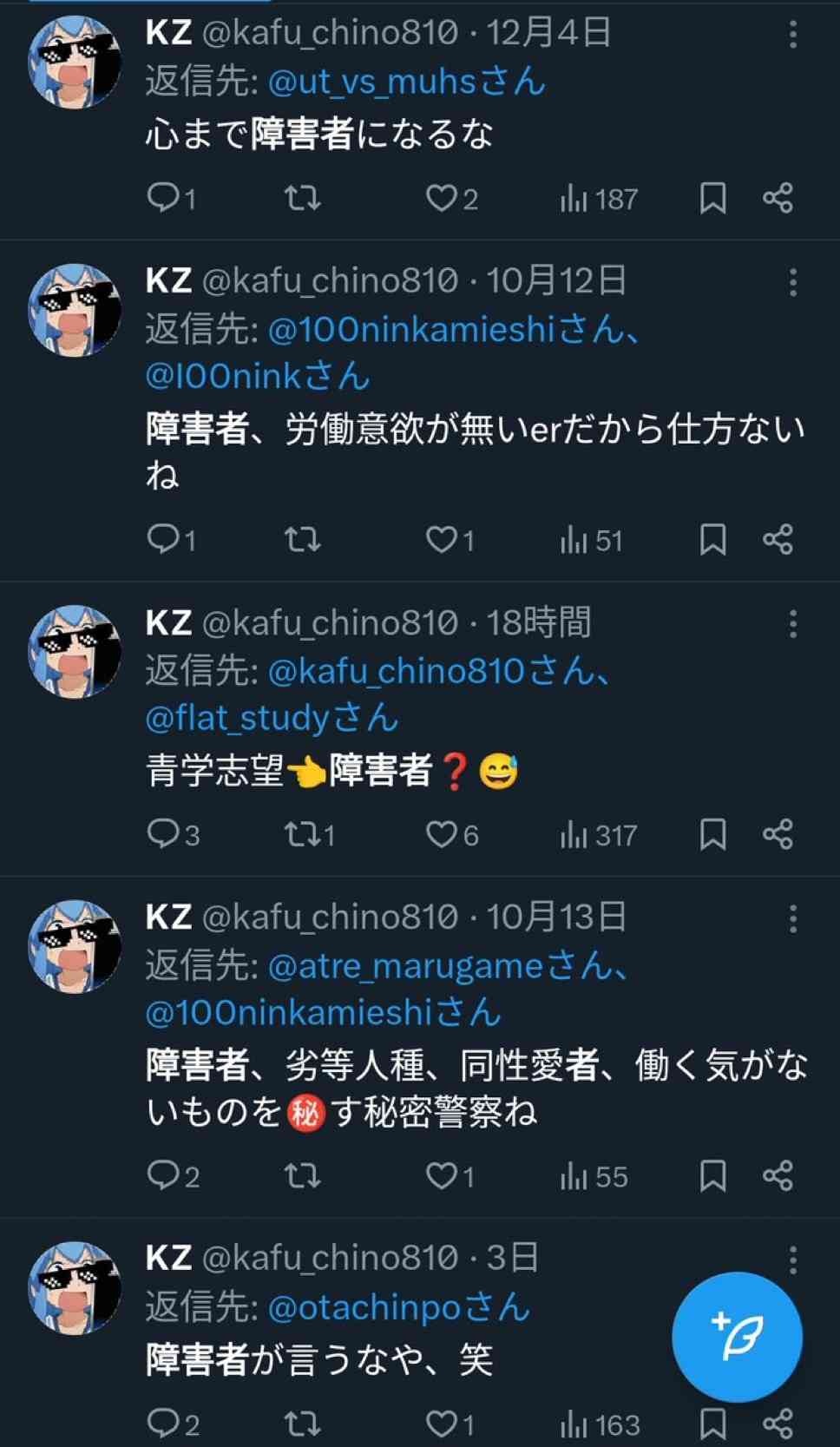Bookmark the 12月4日 post
Screen dimensions: 840x1447
tap(712, 199)
